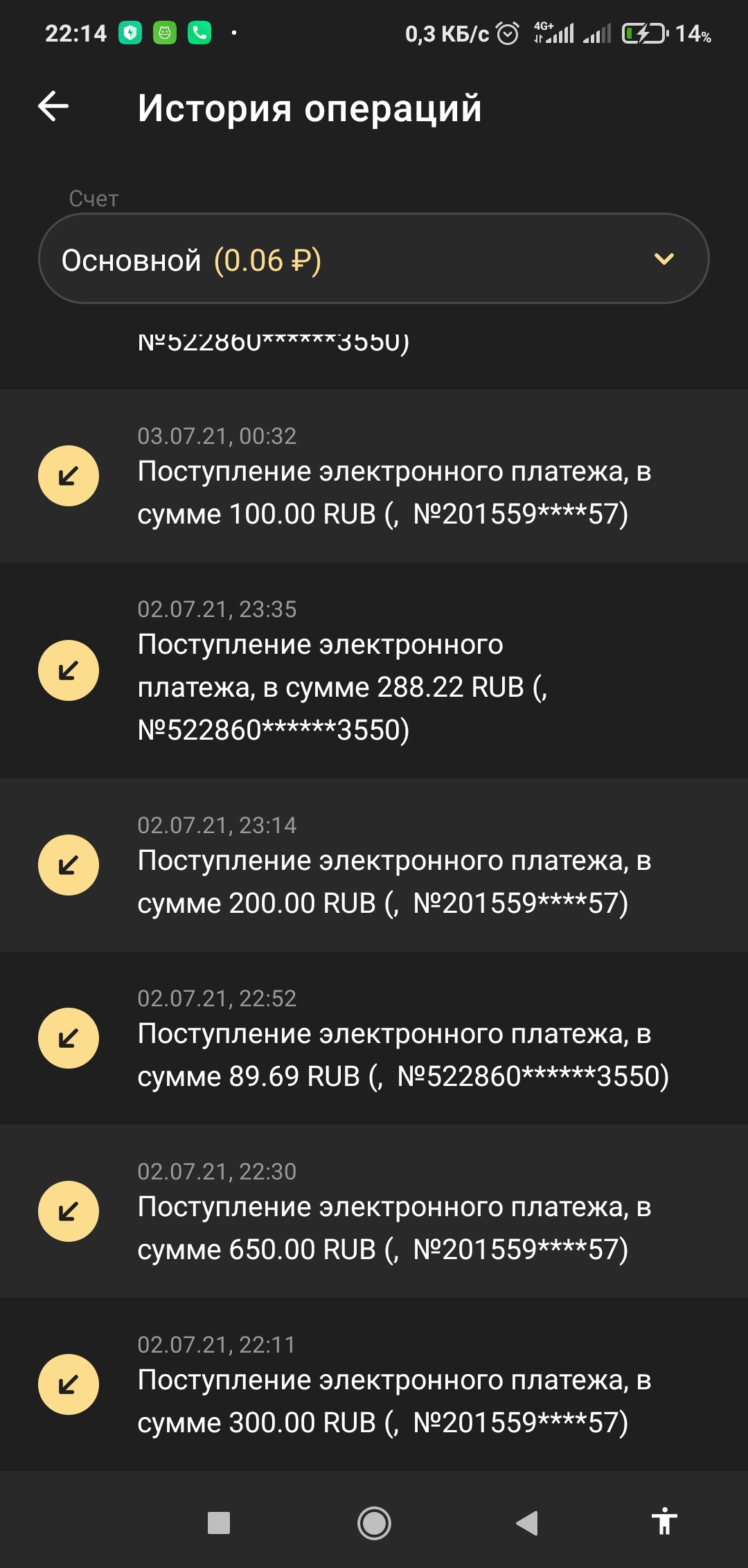
Task: Go back from История операций
Action: pyautogui.click(x=53, y=107)
